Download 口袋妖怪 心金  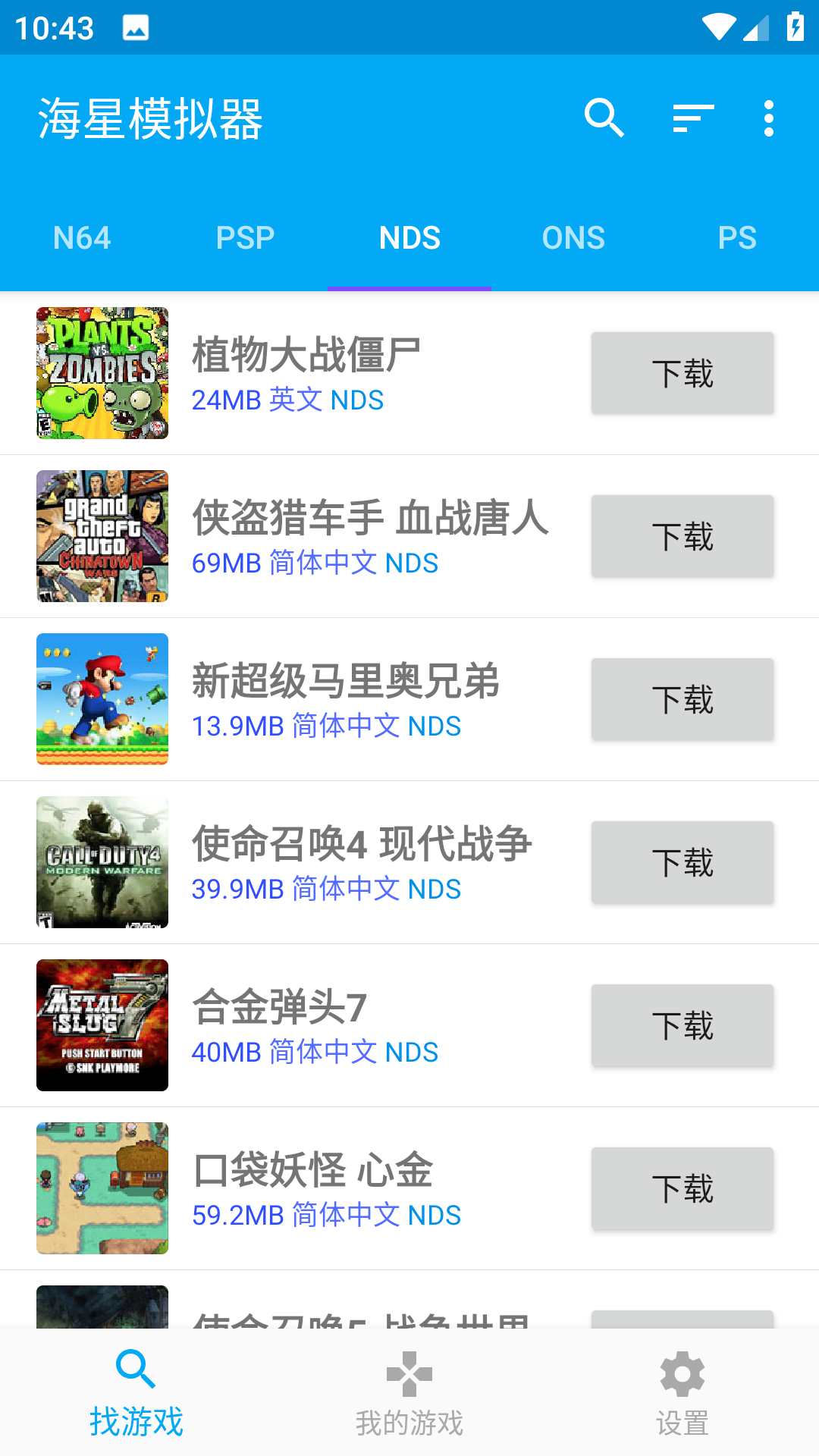tap(682, 1188)
